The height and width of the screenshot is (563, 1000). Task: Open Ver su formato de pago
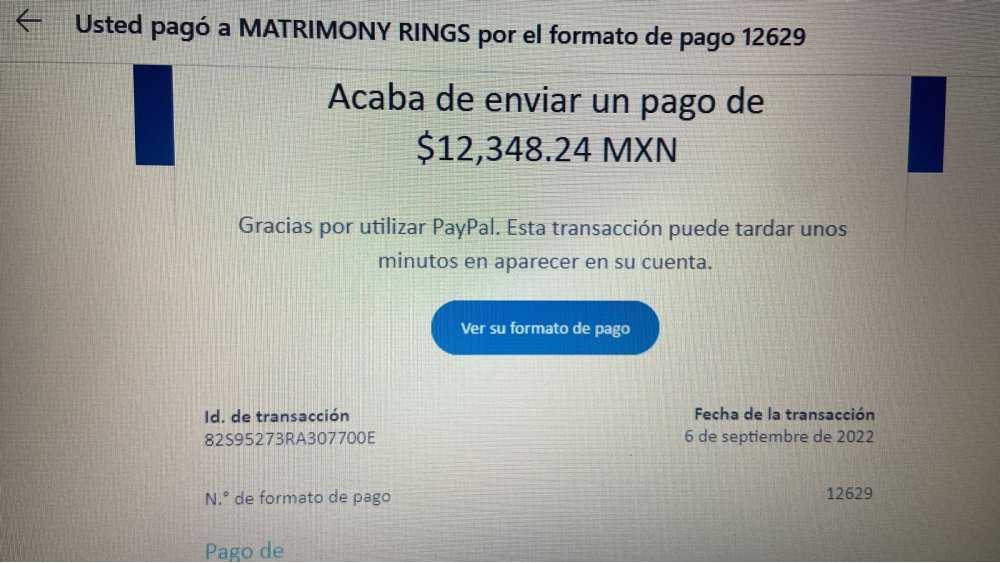[x=545, y=328]
